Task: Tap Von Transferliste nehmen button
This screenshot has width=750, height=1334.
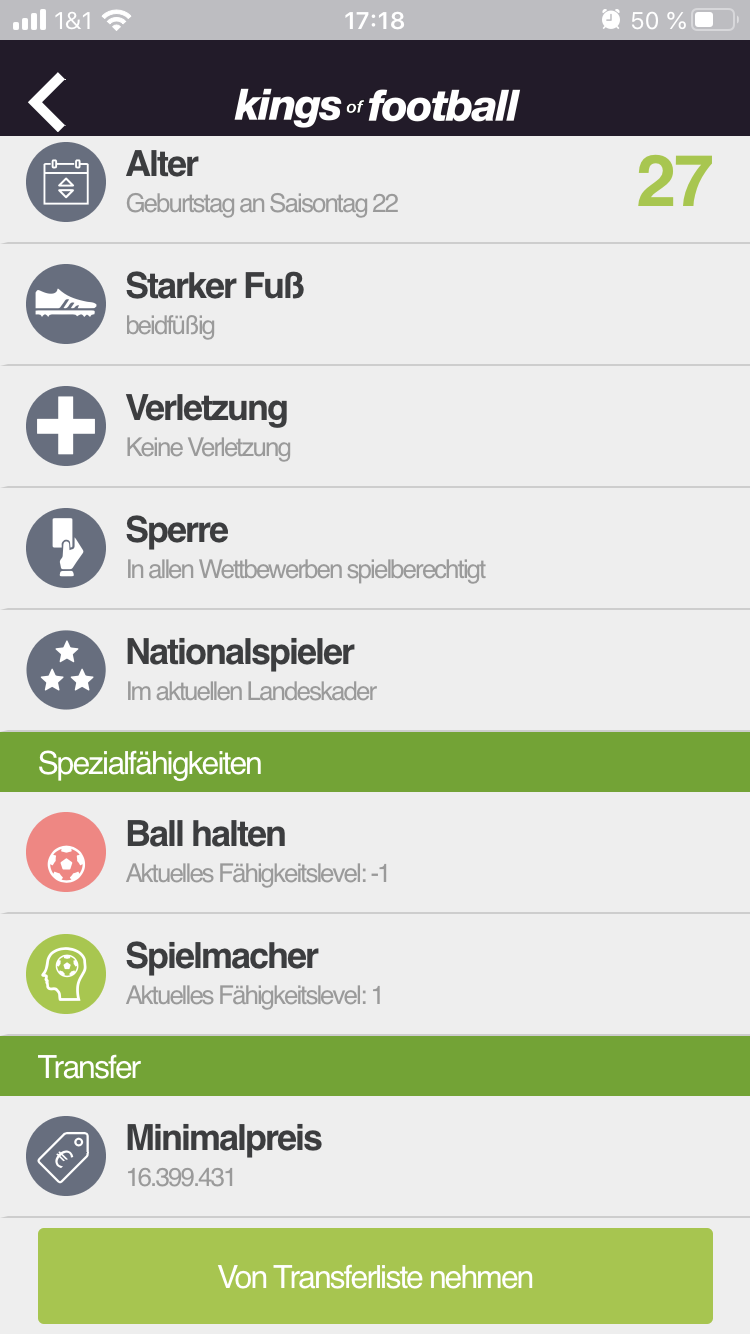Action: pyautogui.click(x=375, y=1276)
